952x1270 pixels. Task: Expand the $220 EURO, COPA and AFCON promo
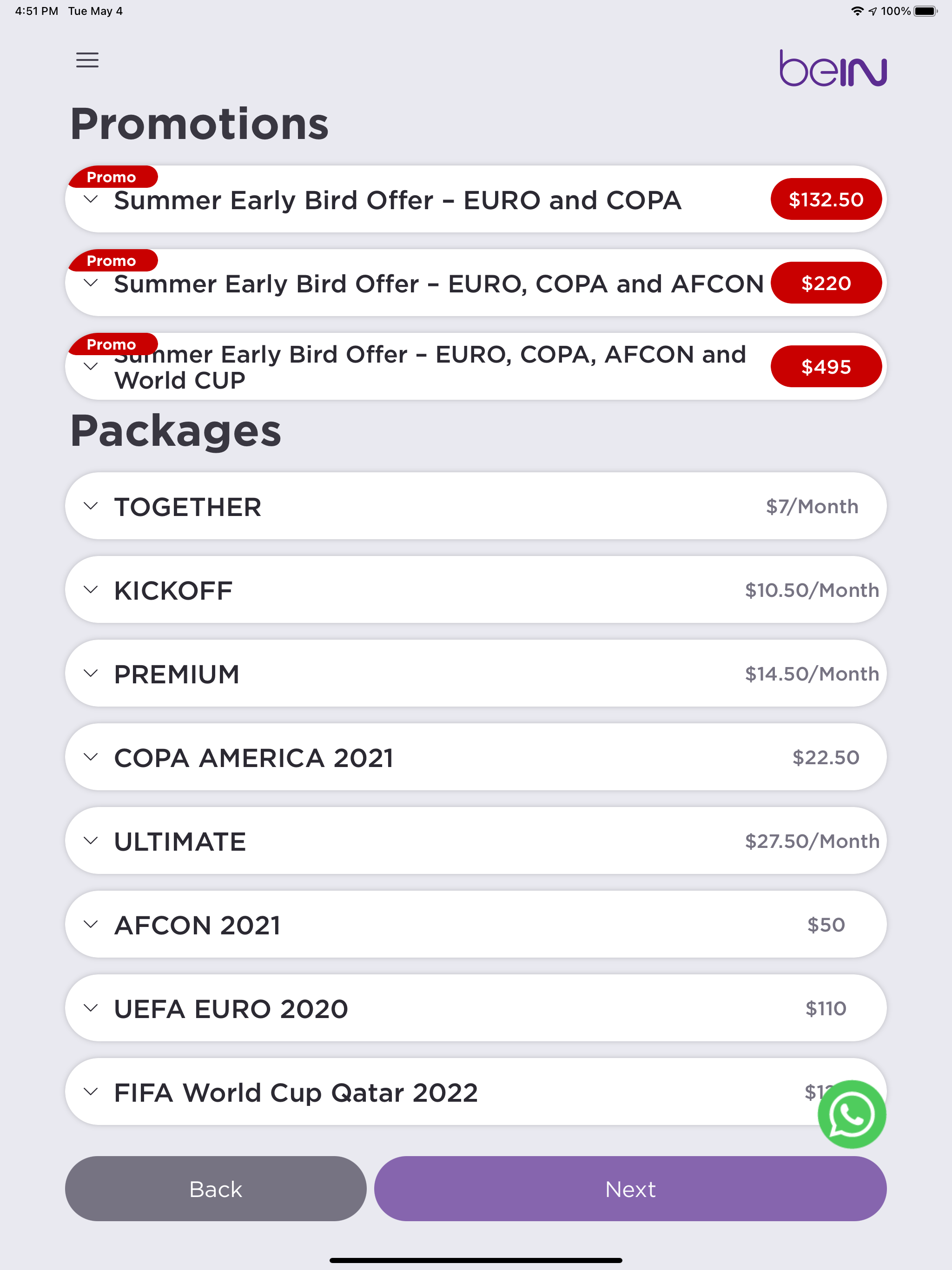click(91, 283)
